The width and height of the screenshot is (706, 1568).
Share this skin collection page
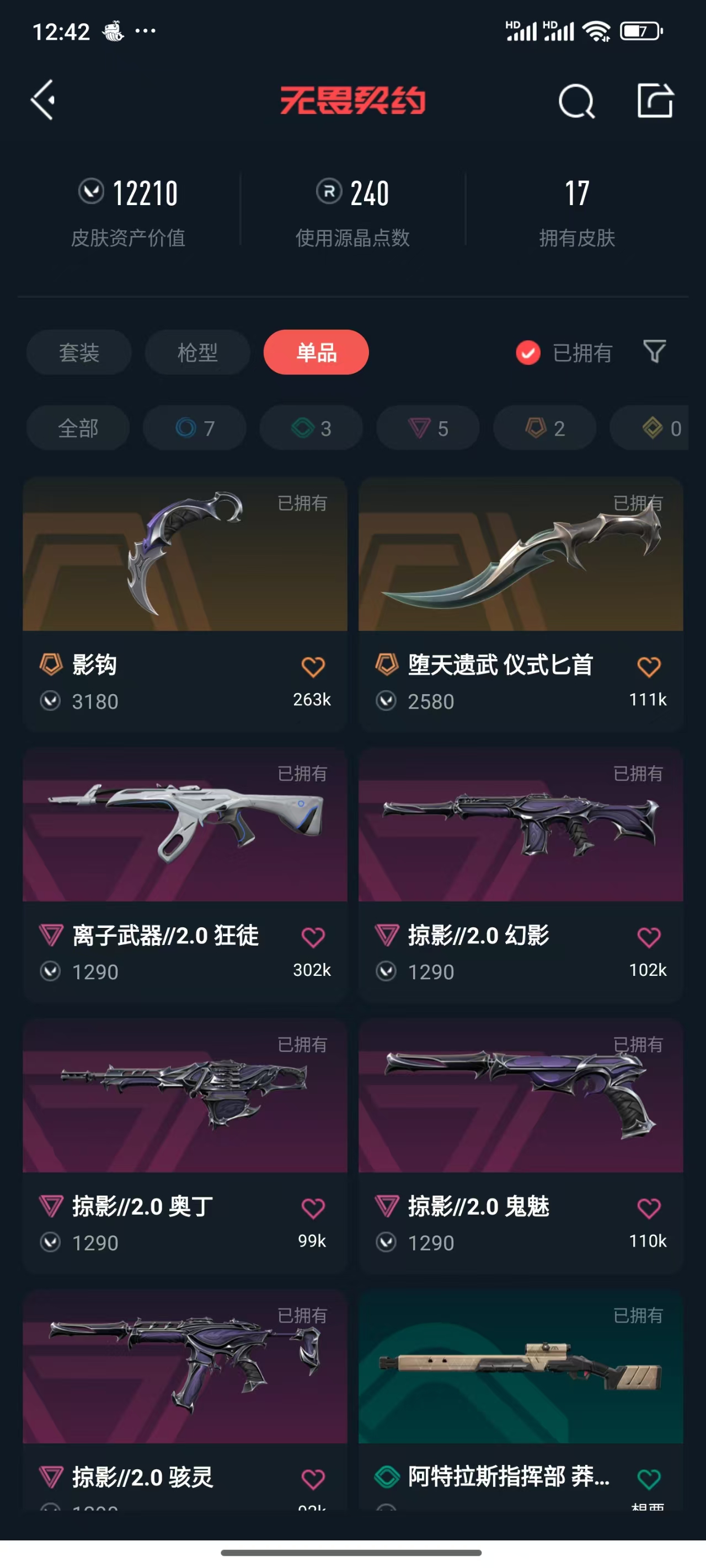point(655,101)
